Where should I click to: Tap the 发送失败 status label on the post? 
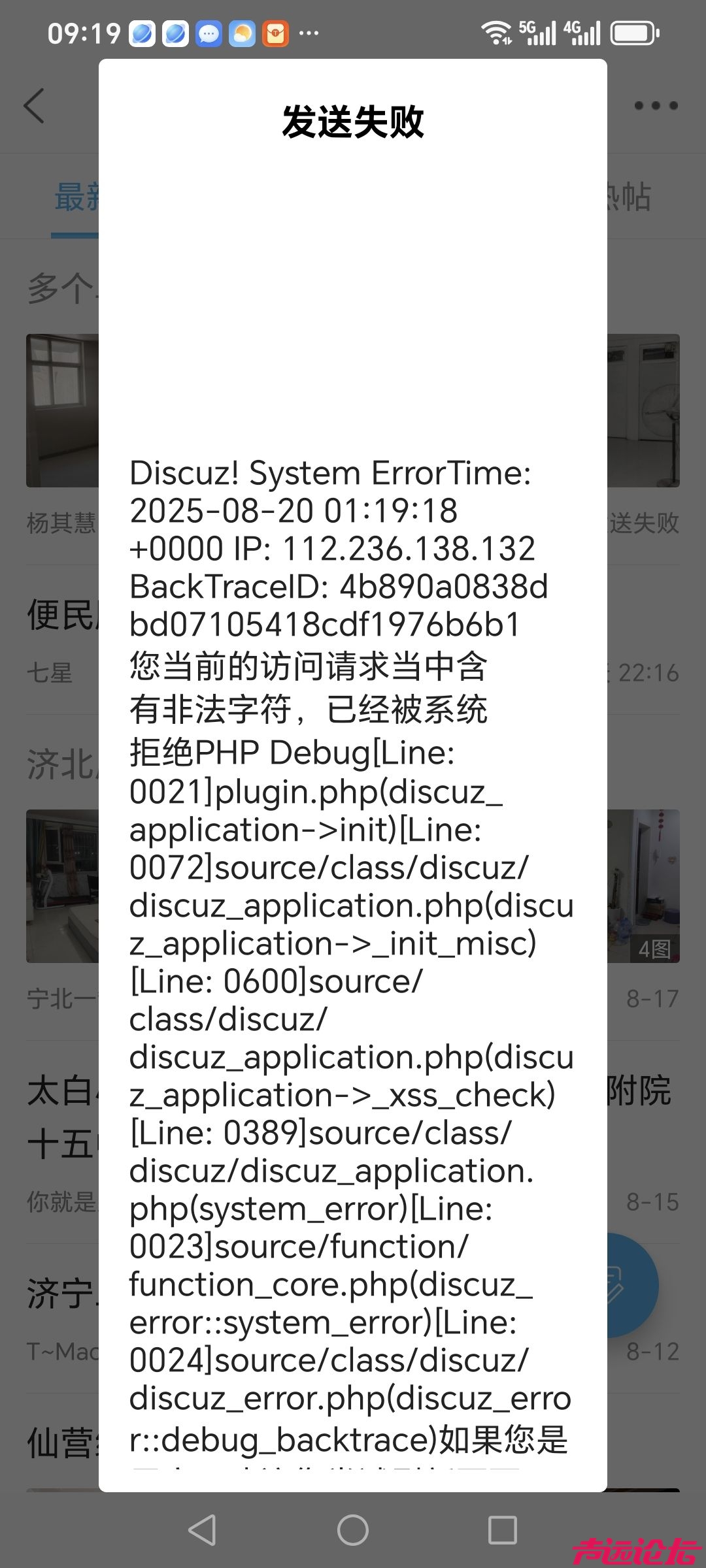644,523
